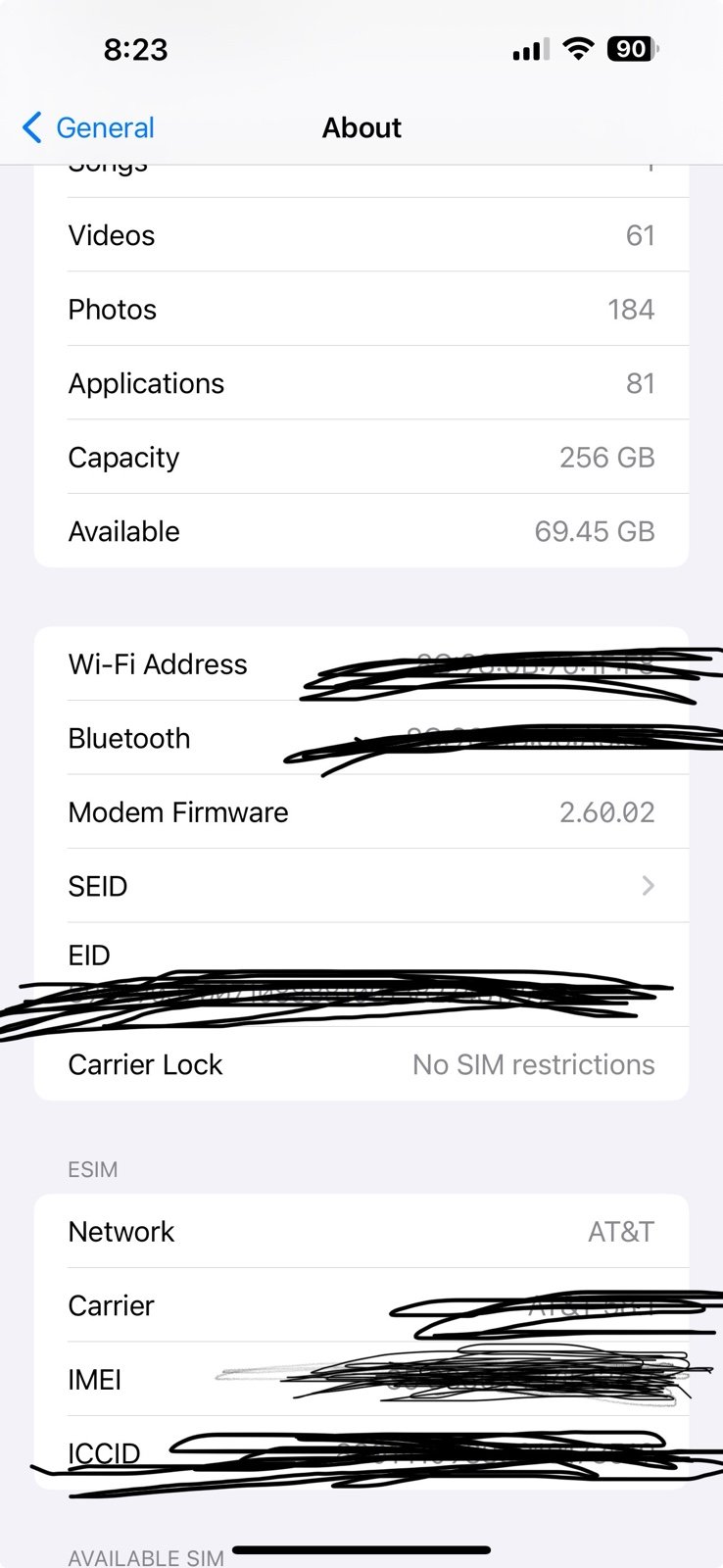This screenshot has height=1568, width=723.
Task: Open the SEID row
Action: pyautogui.click(x=361, y=886)
